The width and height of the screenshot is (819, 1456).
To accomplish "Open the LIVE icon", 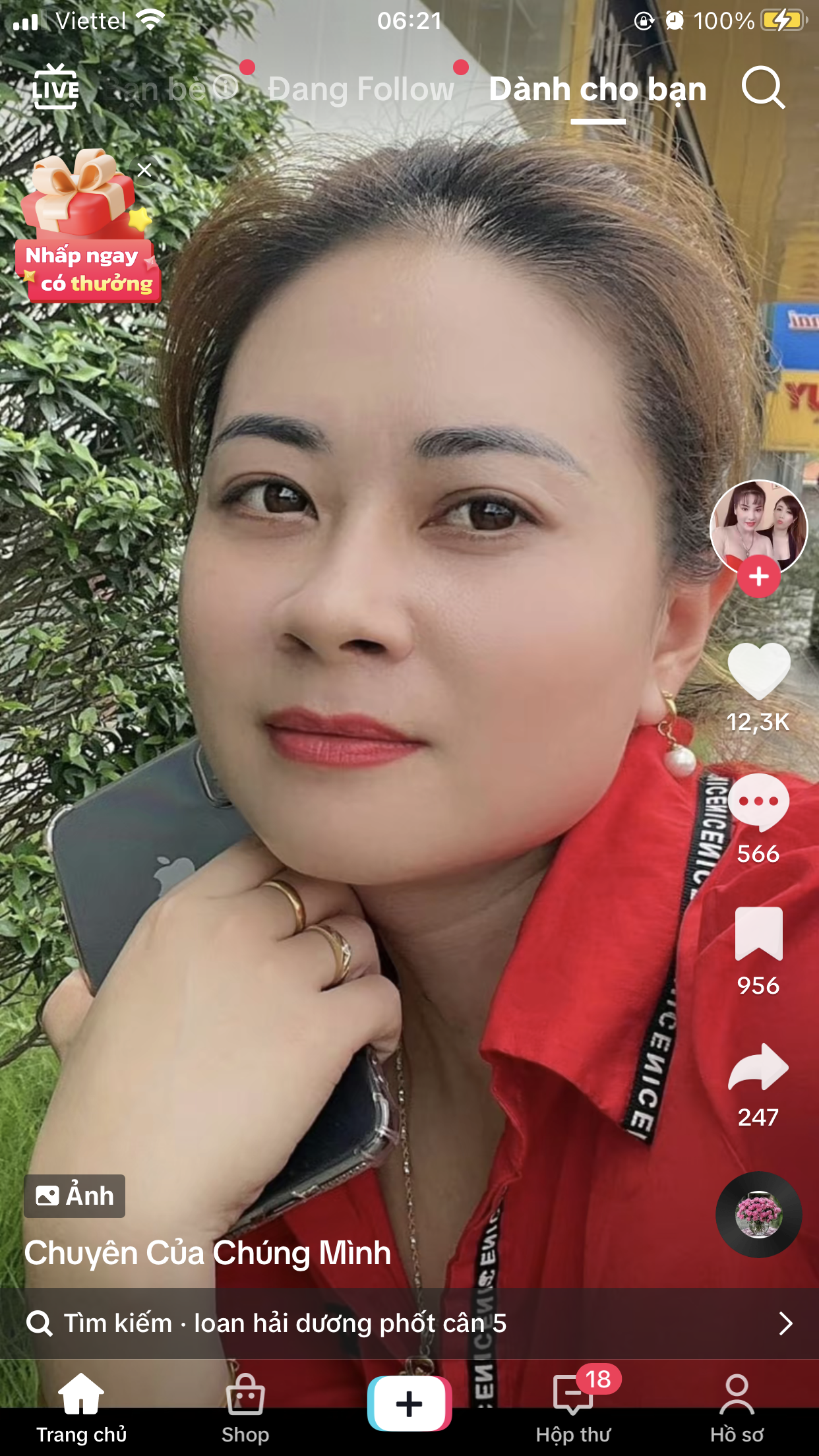I will [x=55, y=88].
